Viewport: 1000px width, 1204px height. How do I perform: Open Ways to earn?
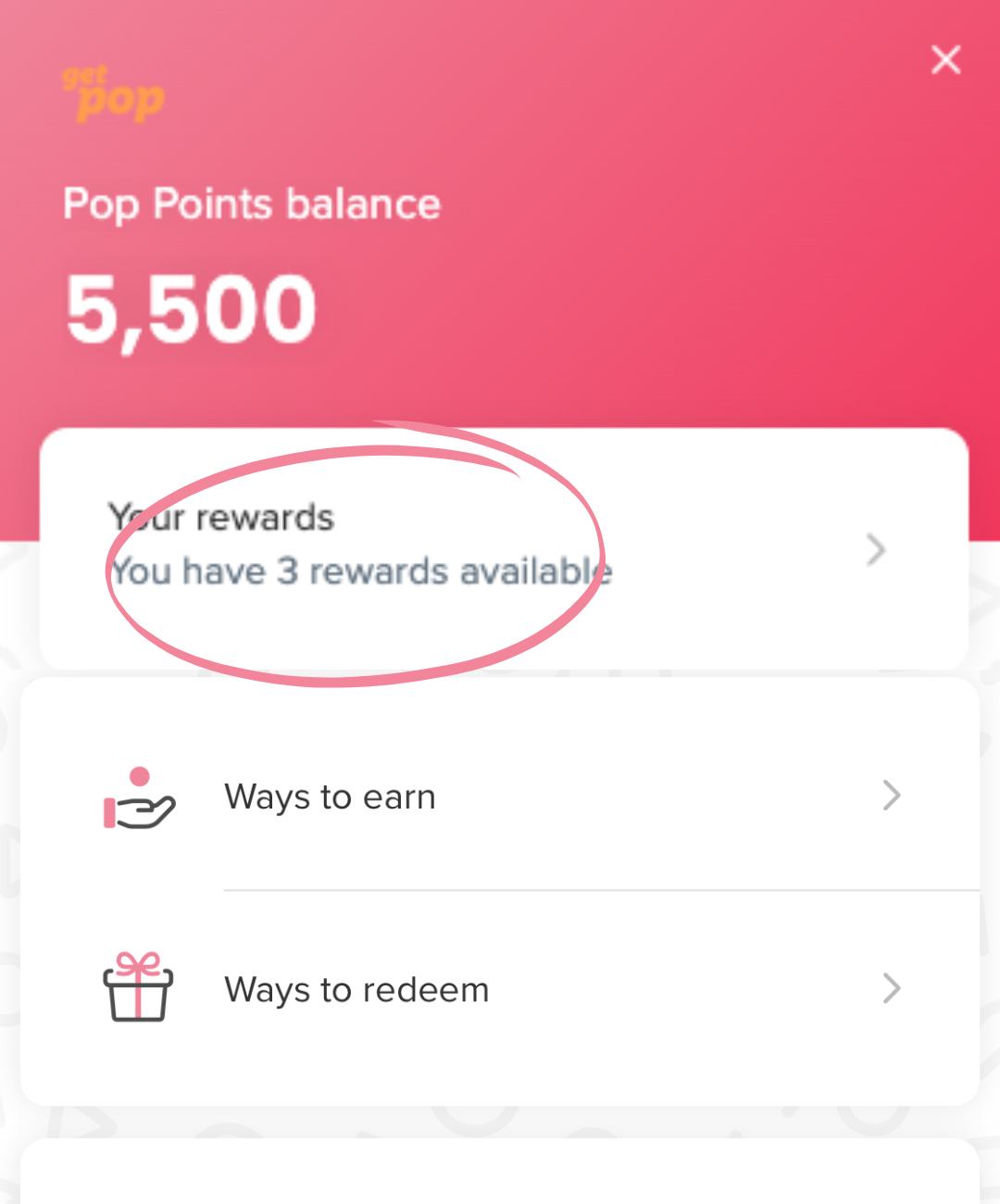pos(500,796)
